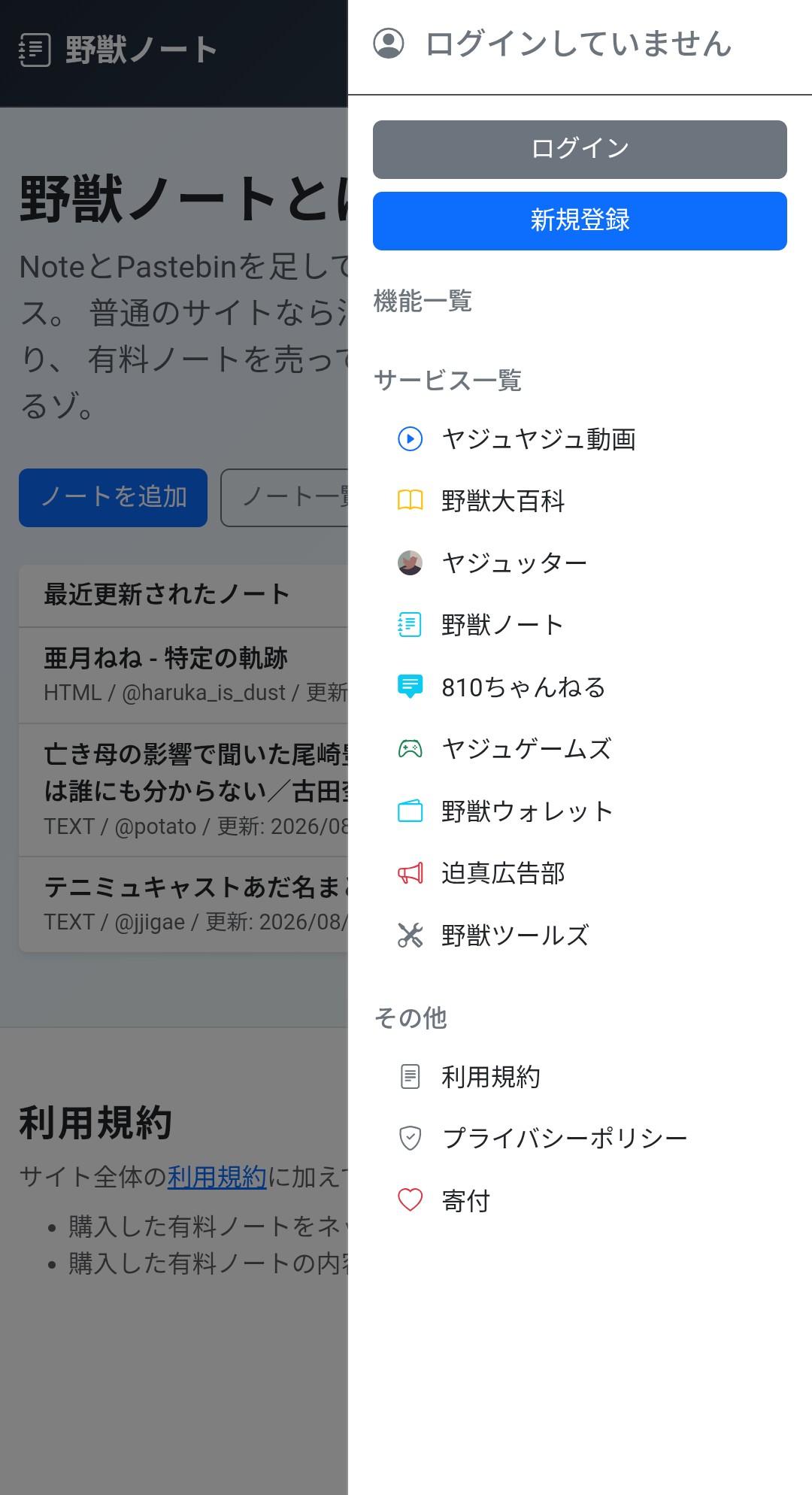Dismiss the drawer by tapping the dimmed ノートを追加 button
This screenshot has width=812, height=1495.
pos(113,498)
